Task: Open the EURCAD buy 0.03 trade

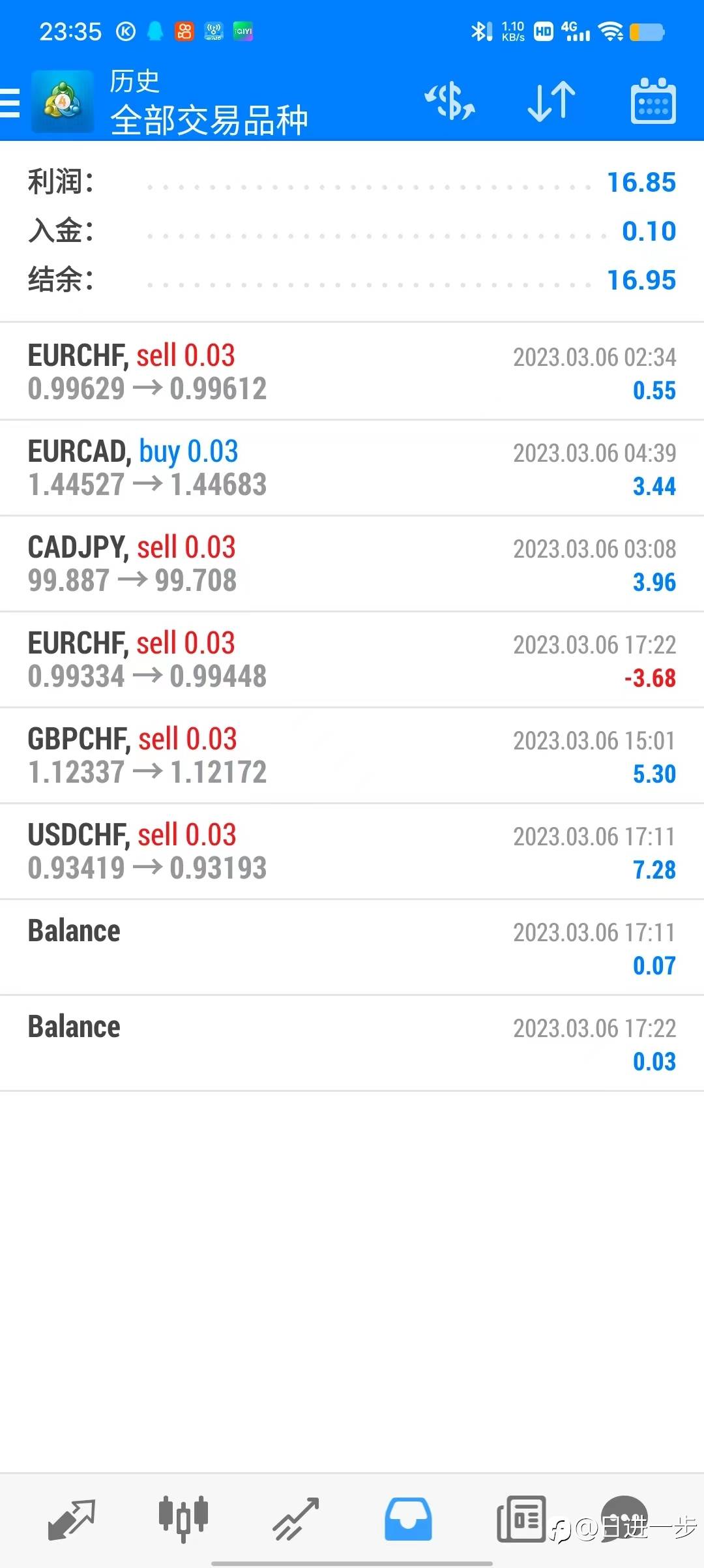Action: (352, 468)
